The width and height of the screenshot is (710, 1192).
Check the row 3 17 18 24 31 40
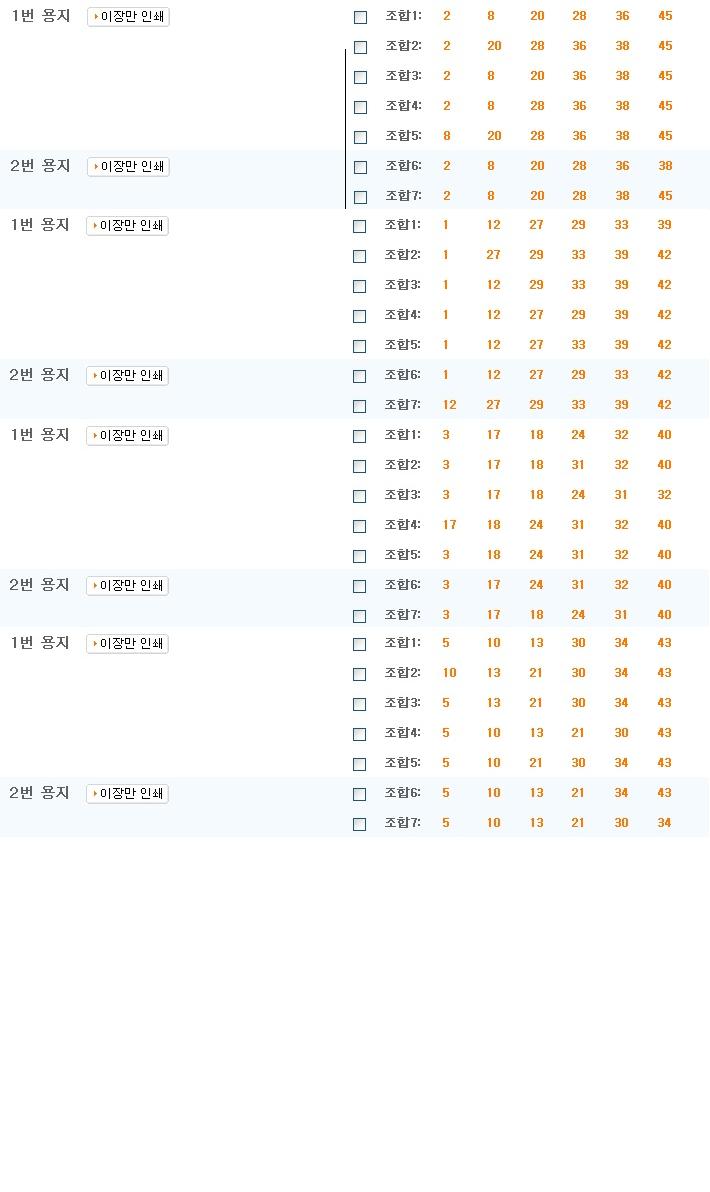pyautogui.click(x=359, y=616)
